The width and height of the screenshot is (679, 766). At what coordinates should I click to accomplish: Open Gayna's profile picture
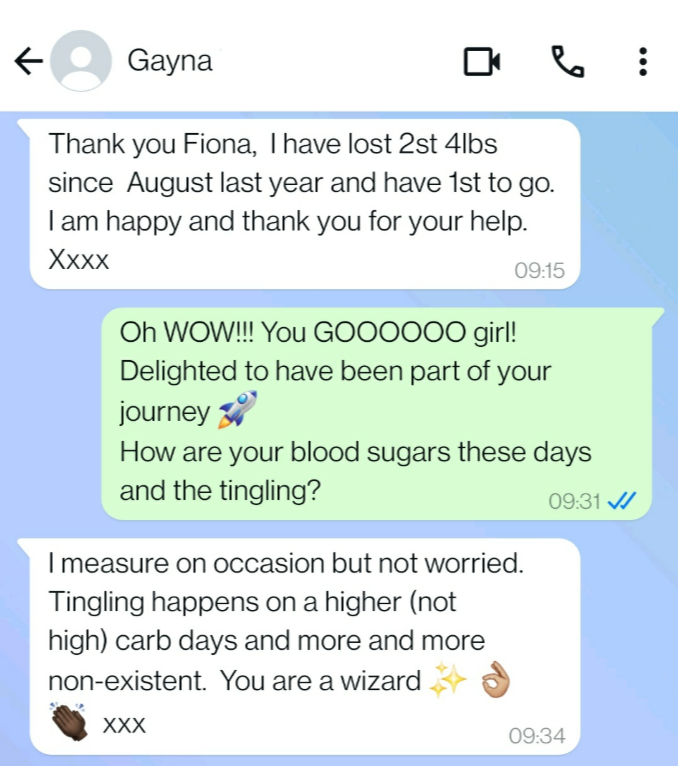click(x=80, y=62)
